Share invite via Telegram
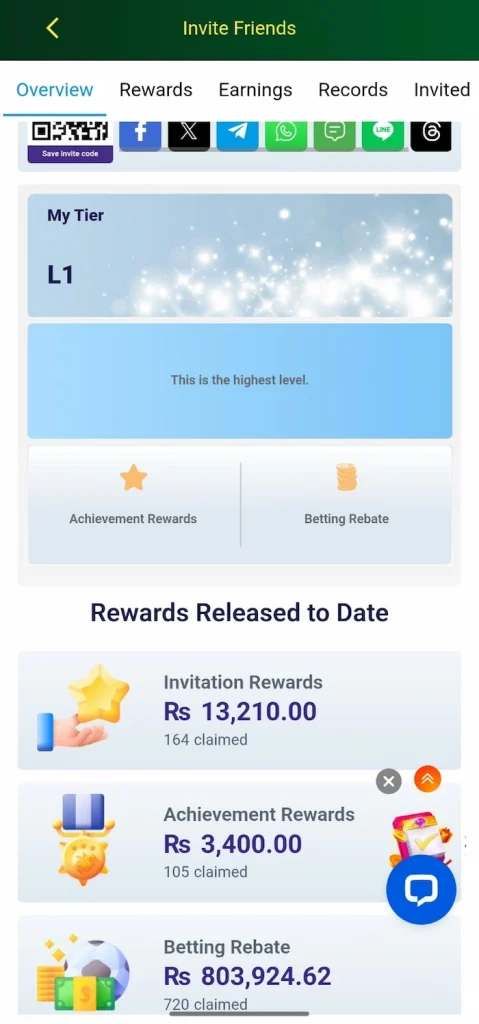This screenshot has height=1024, width=479. 237,135
